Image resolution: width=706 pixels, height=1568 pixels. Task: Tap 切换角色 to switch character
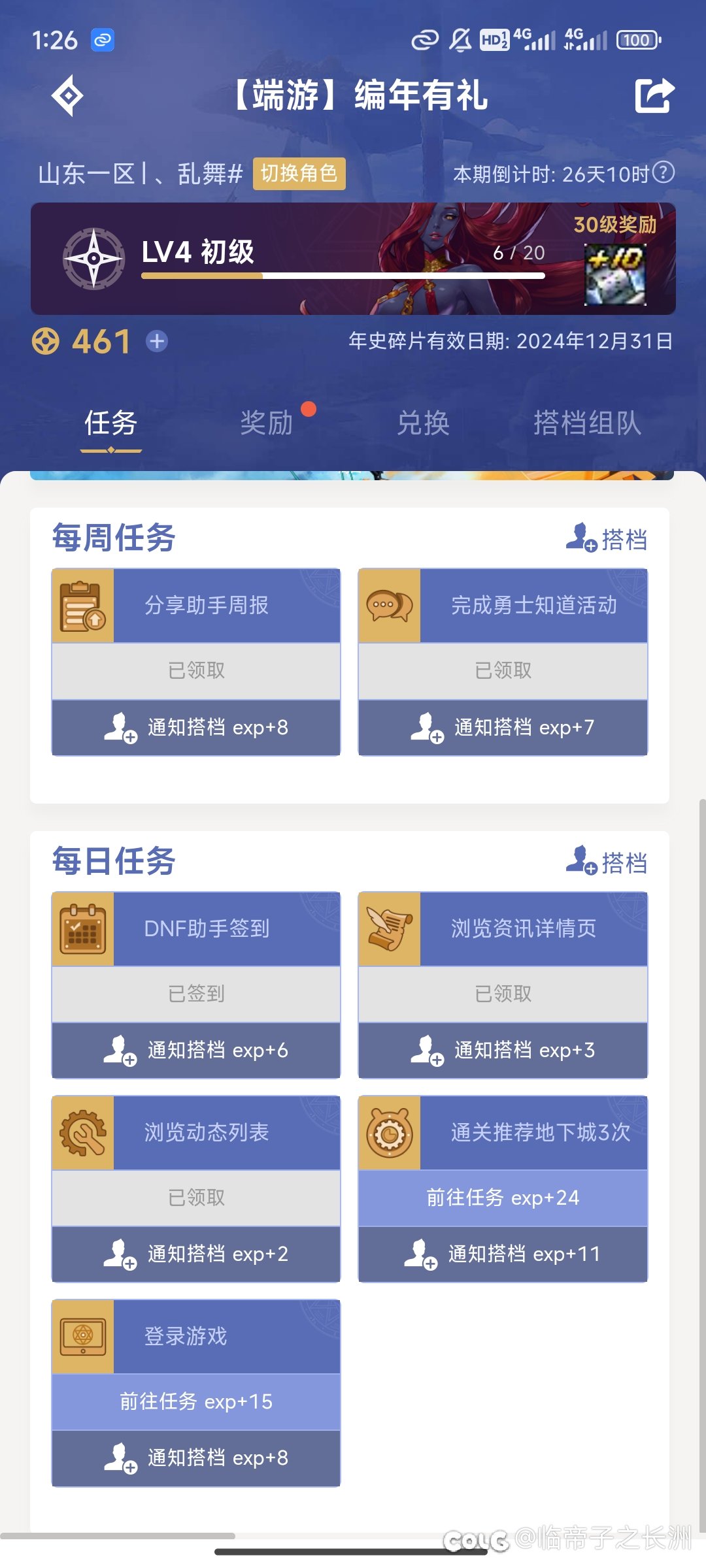tap(299, 174)
